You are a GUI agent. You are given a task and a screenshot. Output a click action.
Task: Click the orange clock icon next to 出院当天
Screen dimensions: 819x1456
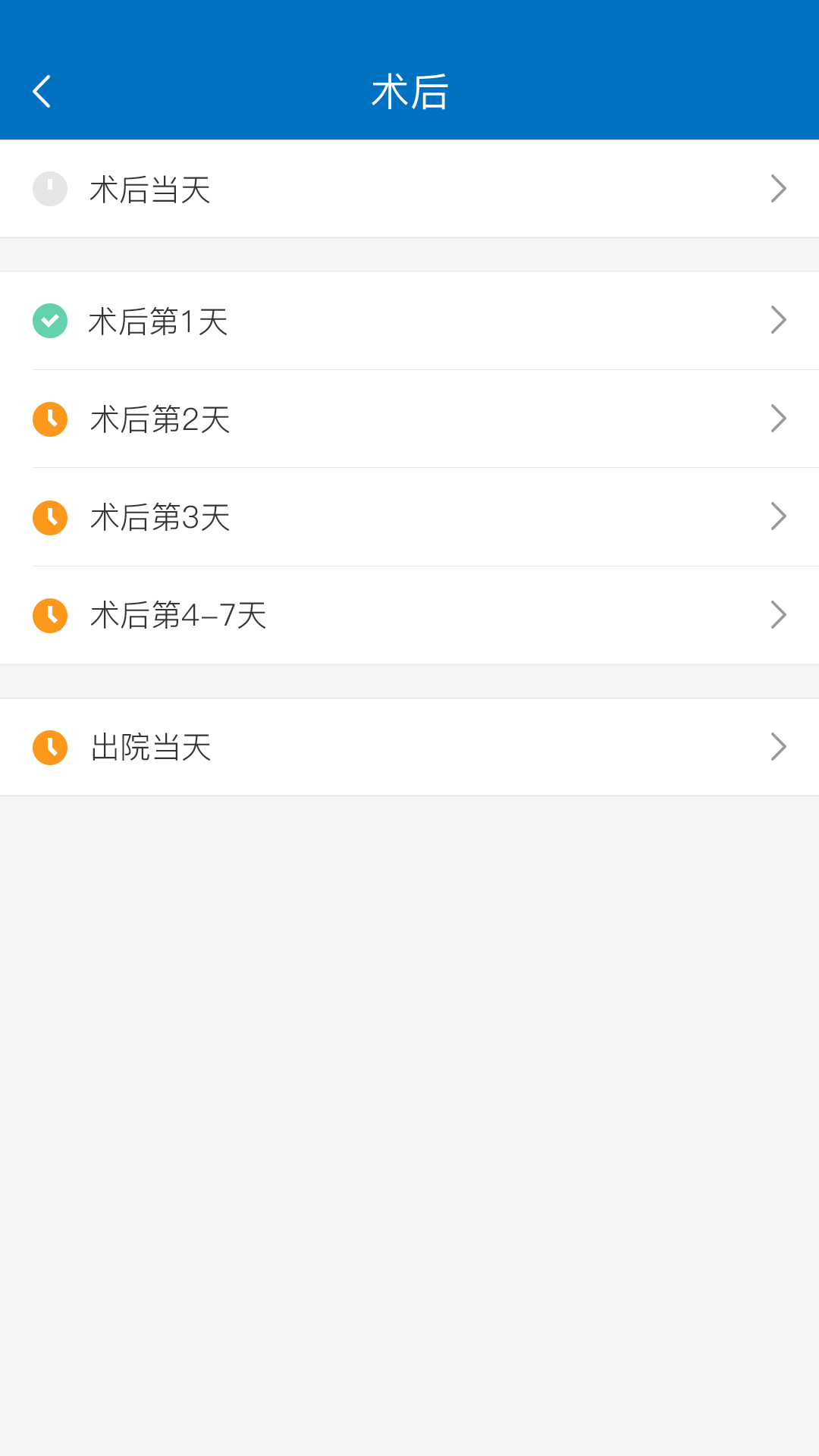pyautogui.click(x=49, y=747)
